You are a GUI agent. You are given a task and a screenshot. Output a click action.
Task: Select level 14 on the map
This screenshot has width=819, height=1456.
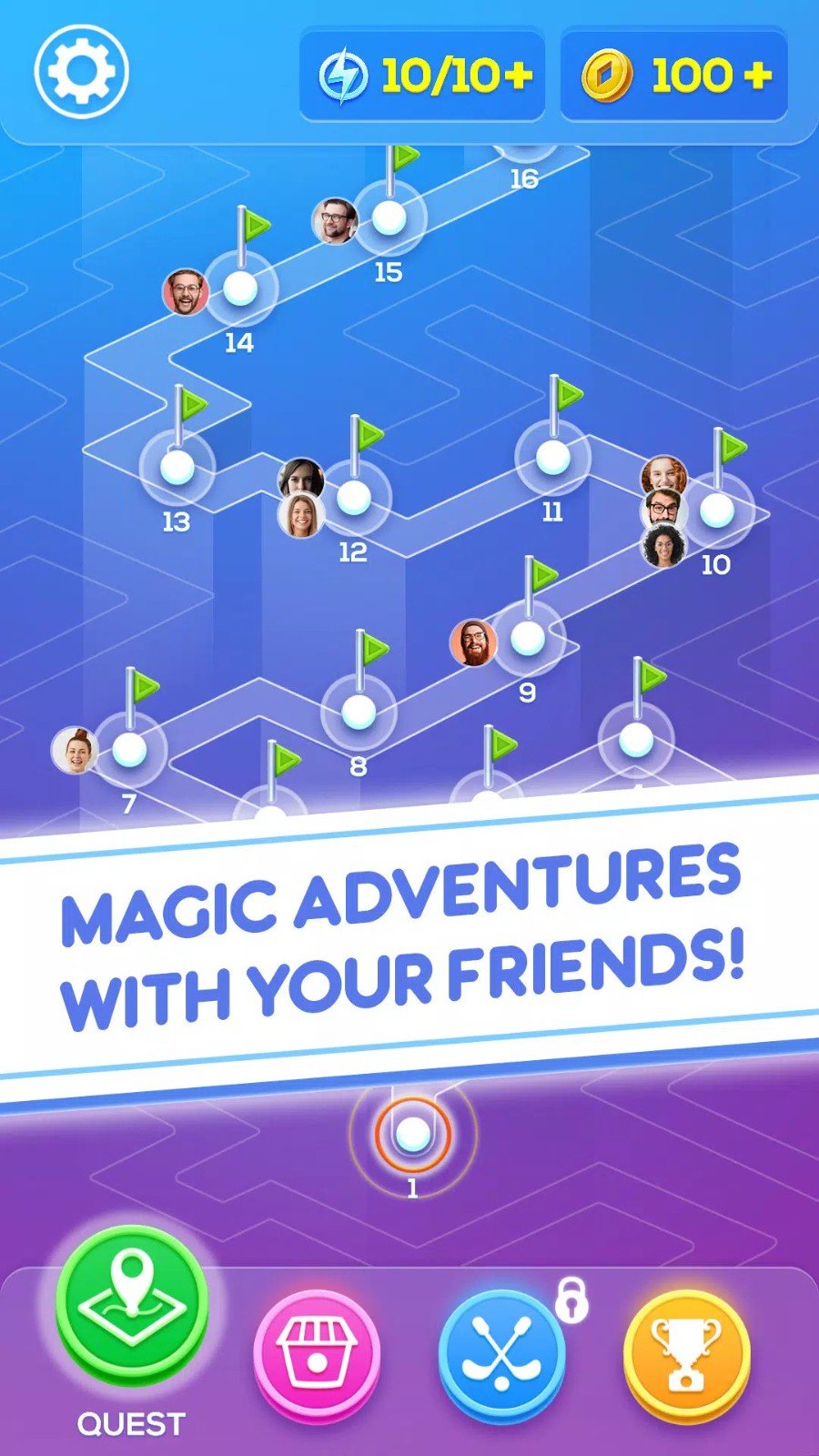(x=240, y=288)
